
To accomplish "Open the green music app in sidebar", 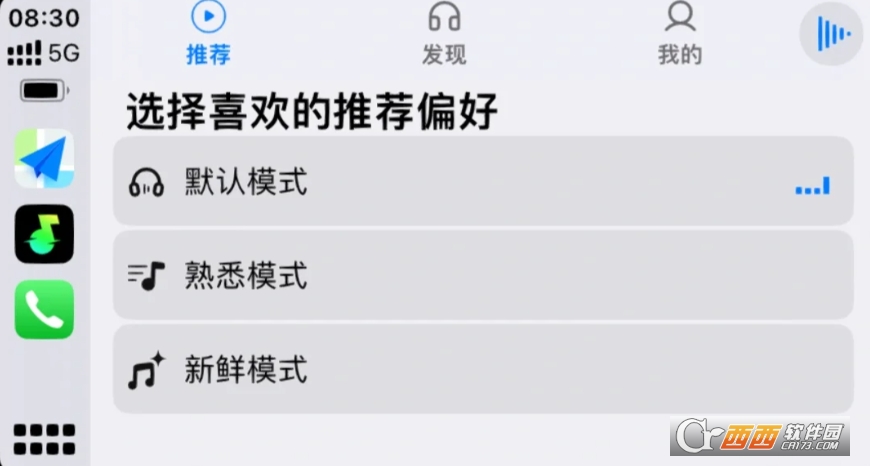I will tap(44, 234).
